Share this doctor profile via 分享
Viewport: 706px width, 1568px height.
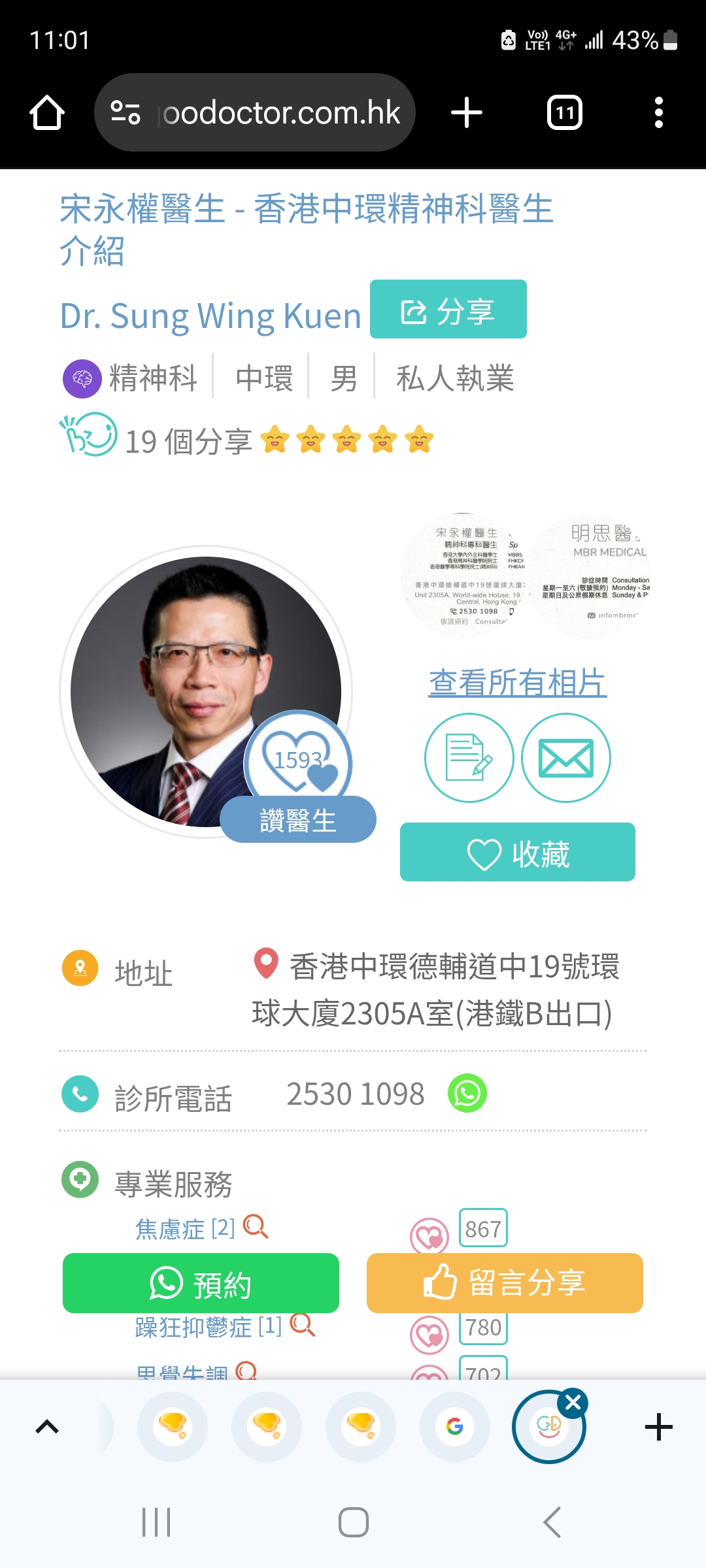tap(448, 310)
